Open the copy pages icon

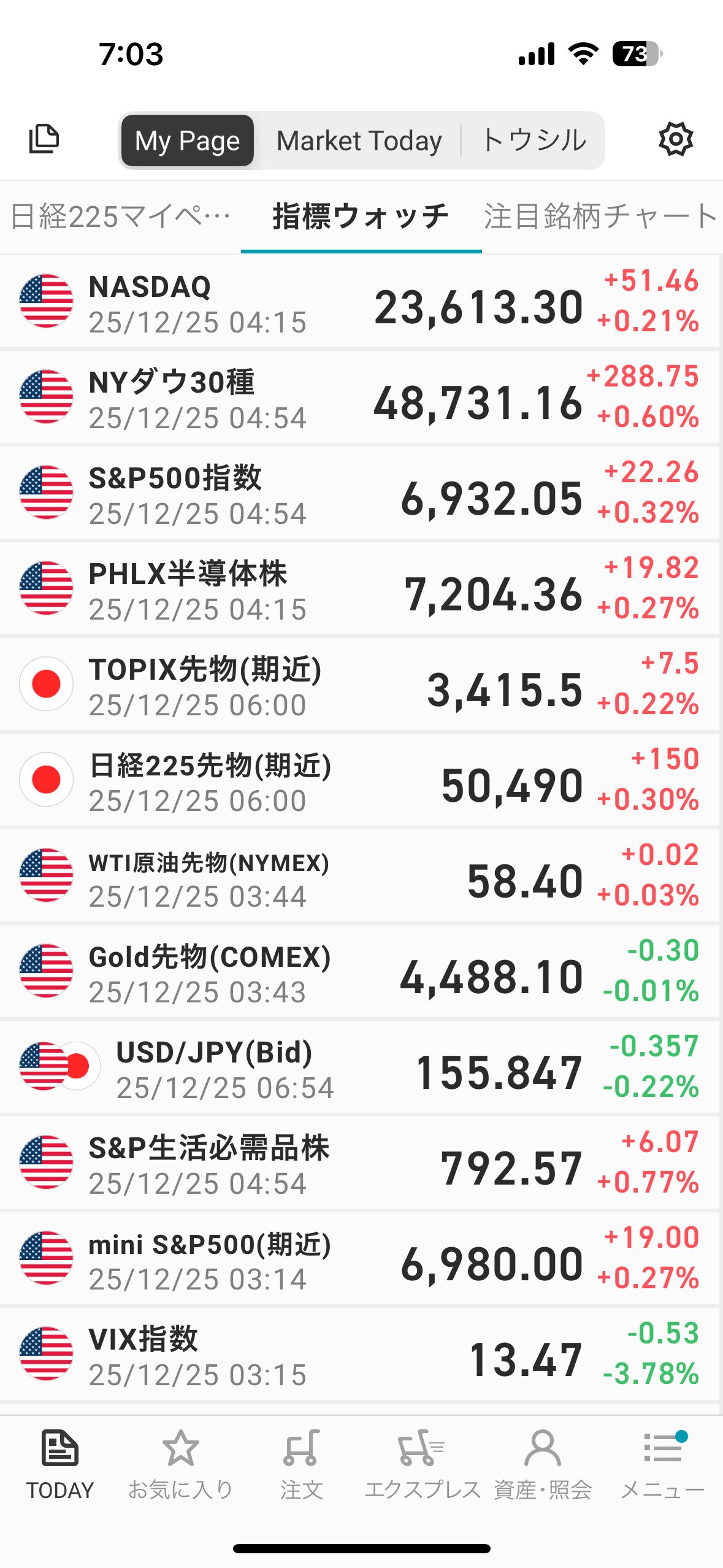(x=44, y=139)
